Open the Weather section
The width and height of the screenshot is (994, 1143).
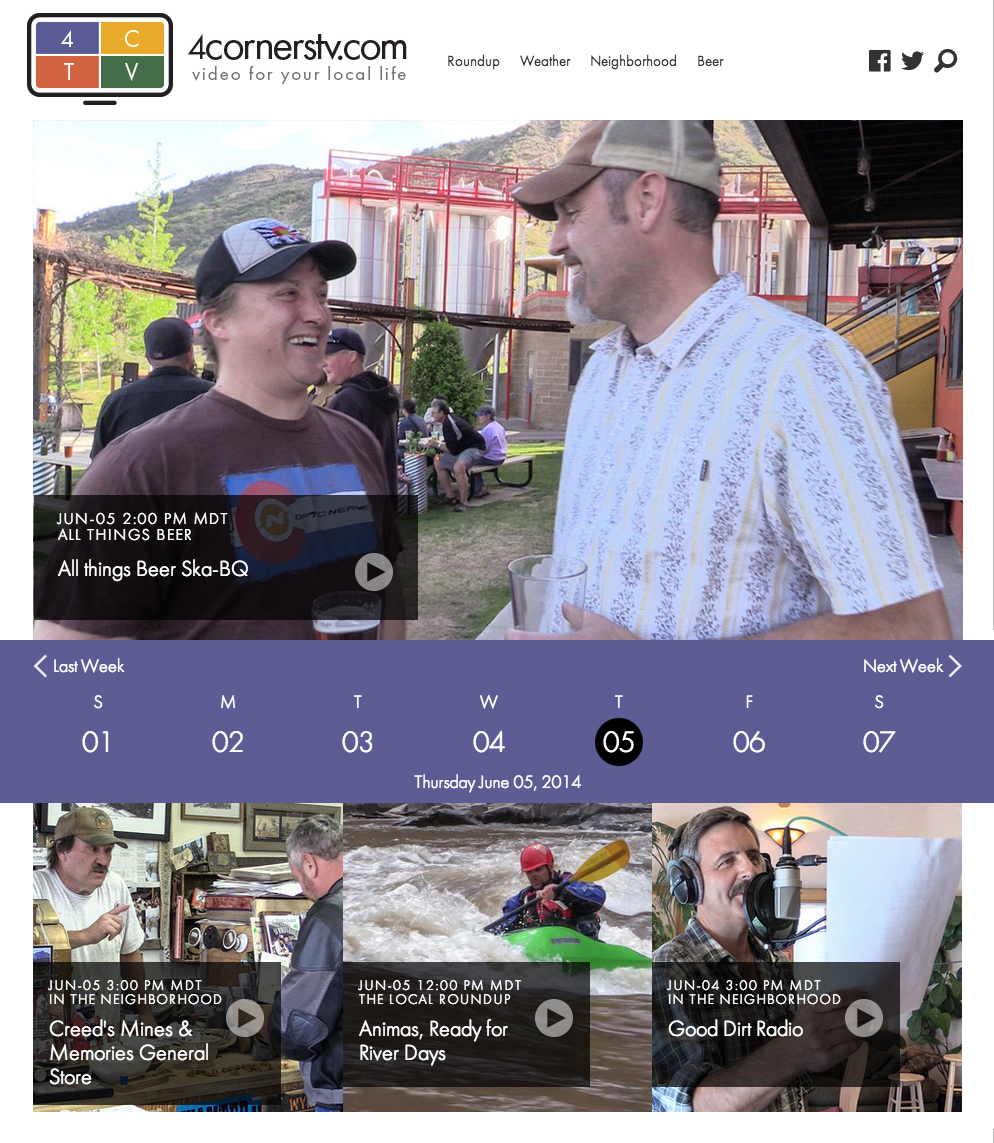[x=545, y=61]
